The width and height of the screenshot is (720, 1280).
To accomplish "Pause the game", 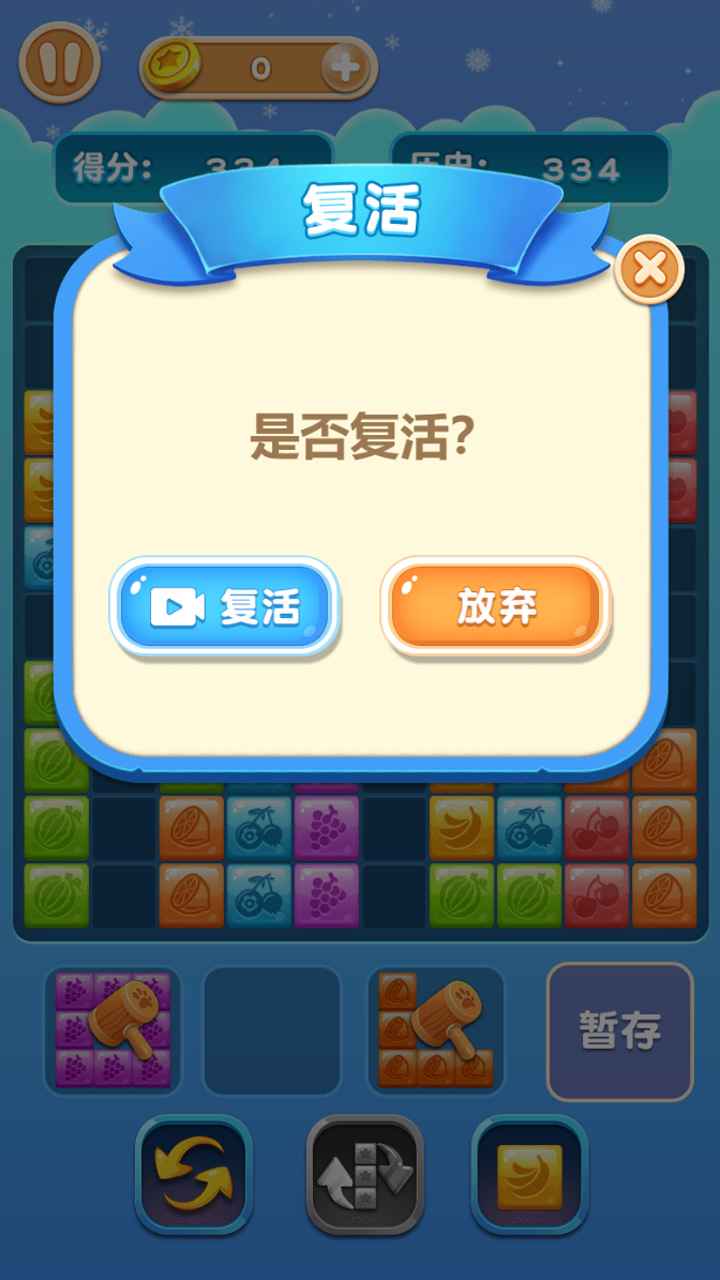I will point(59,61).
